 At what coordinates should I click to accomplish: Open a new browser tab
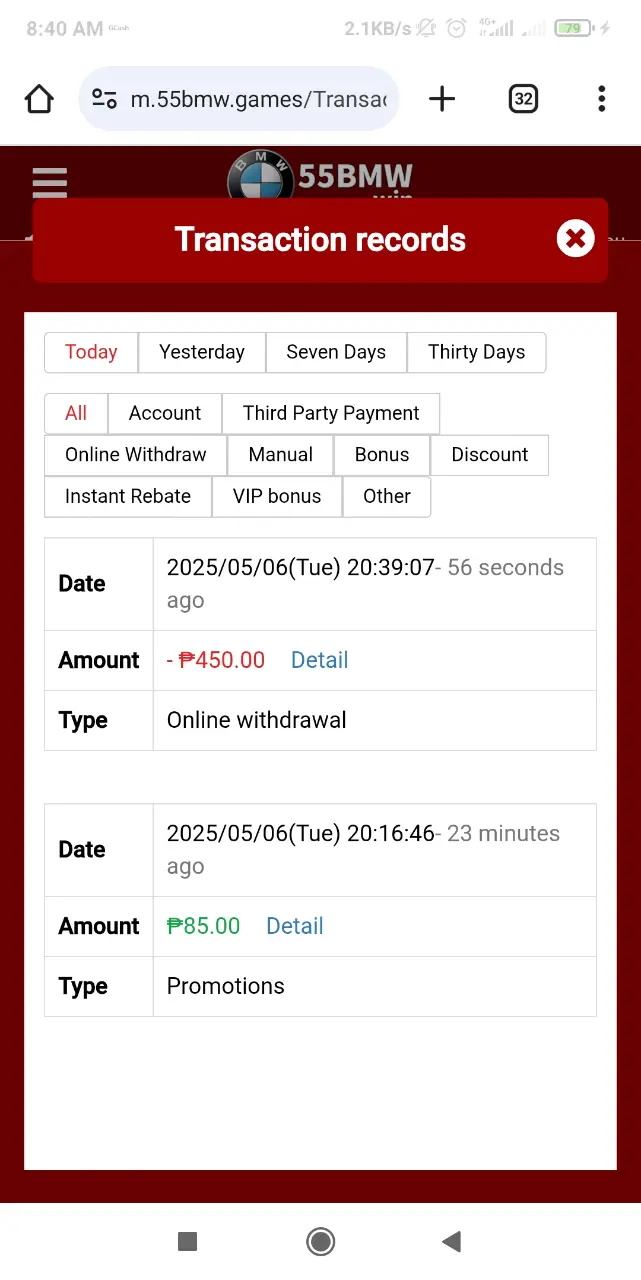point(442,98)
